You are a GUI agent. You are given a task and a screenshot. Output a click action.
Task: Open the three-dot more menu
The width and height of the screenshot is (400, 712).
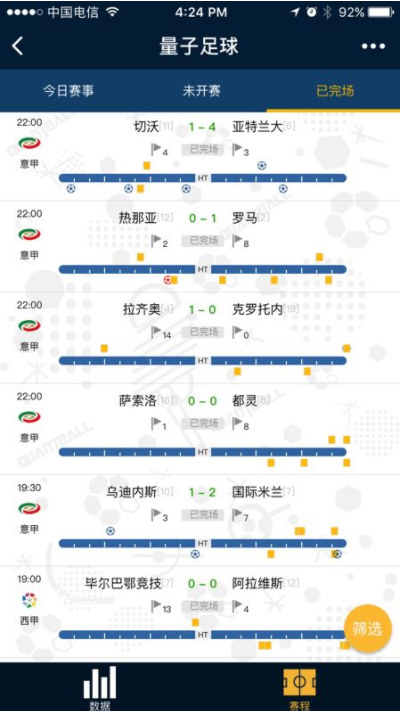[x=373, y=46]
